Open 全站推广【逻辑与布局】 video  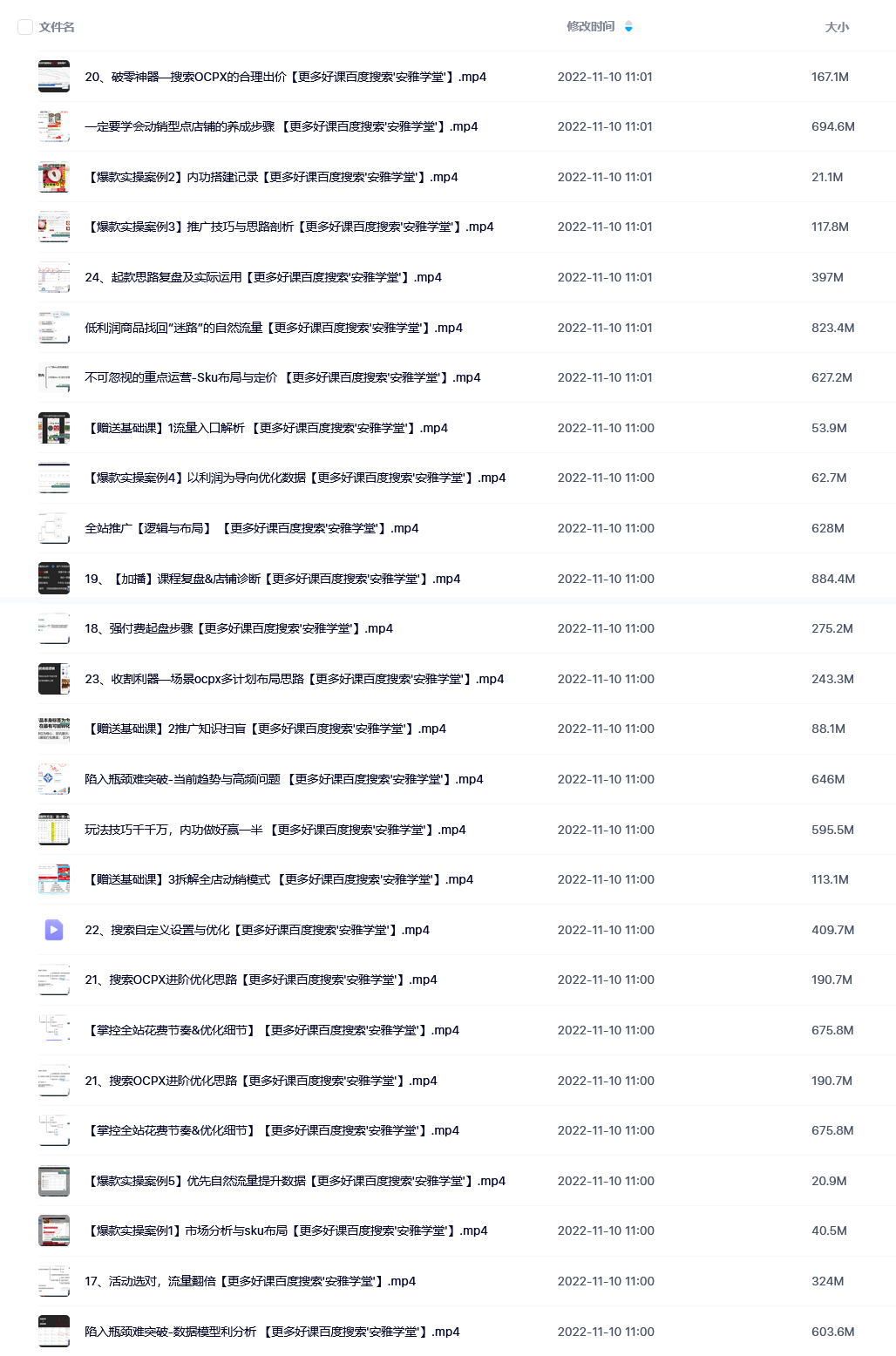click(251, 528)
